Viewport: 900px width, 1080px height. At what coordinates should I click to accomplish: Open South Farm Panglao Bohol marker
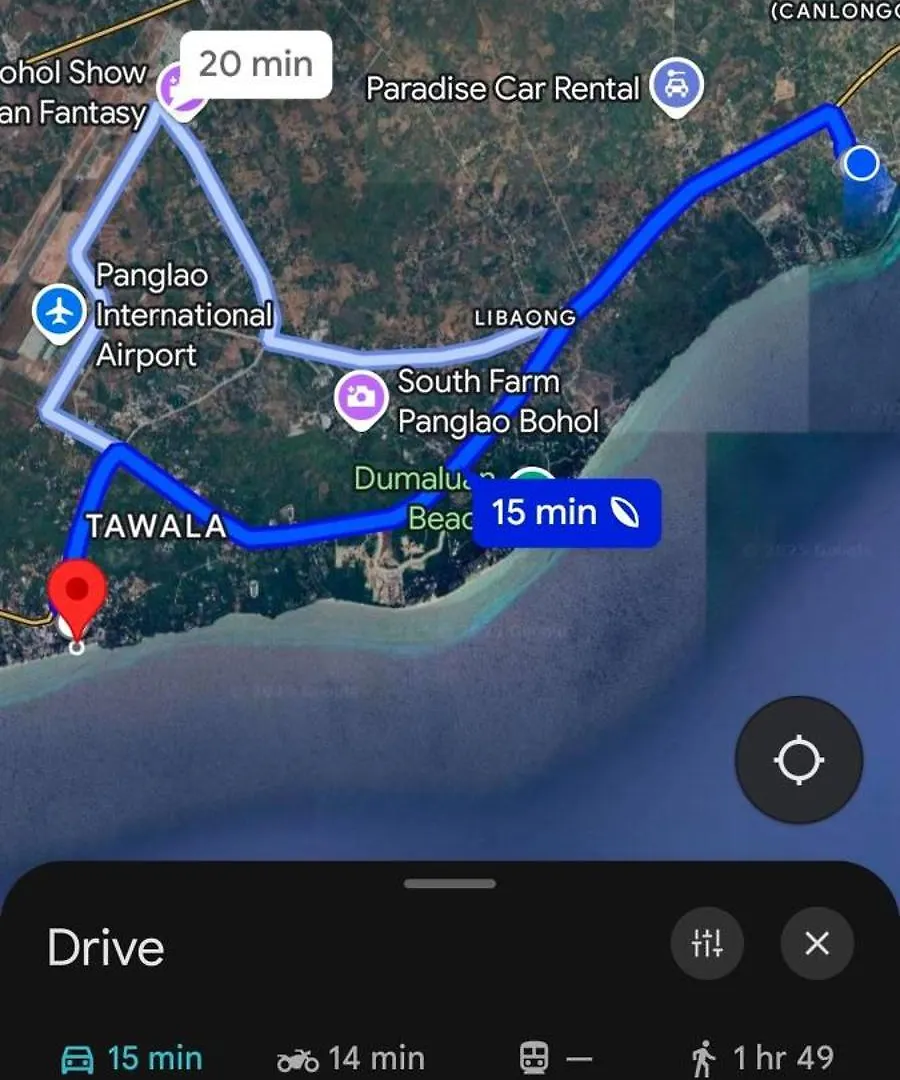tap(360, 397)
